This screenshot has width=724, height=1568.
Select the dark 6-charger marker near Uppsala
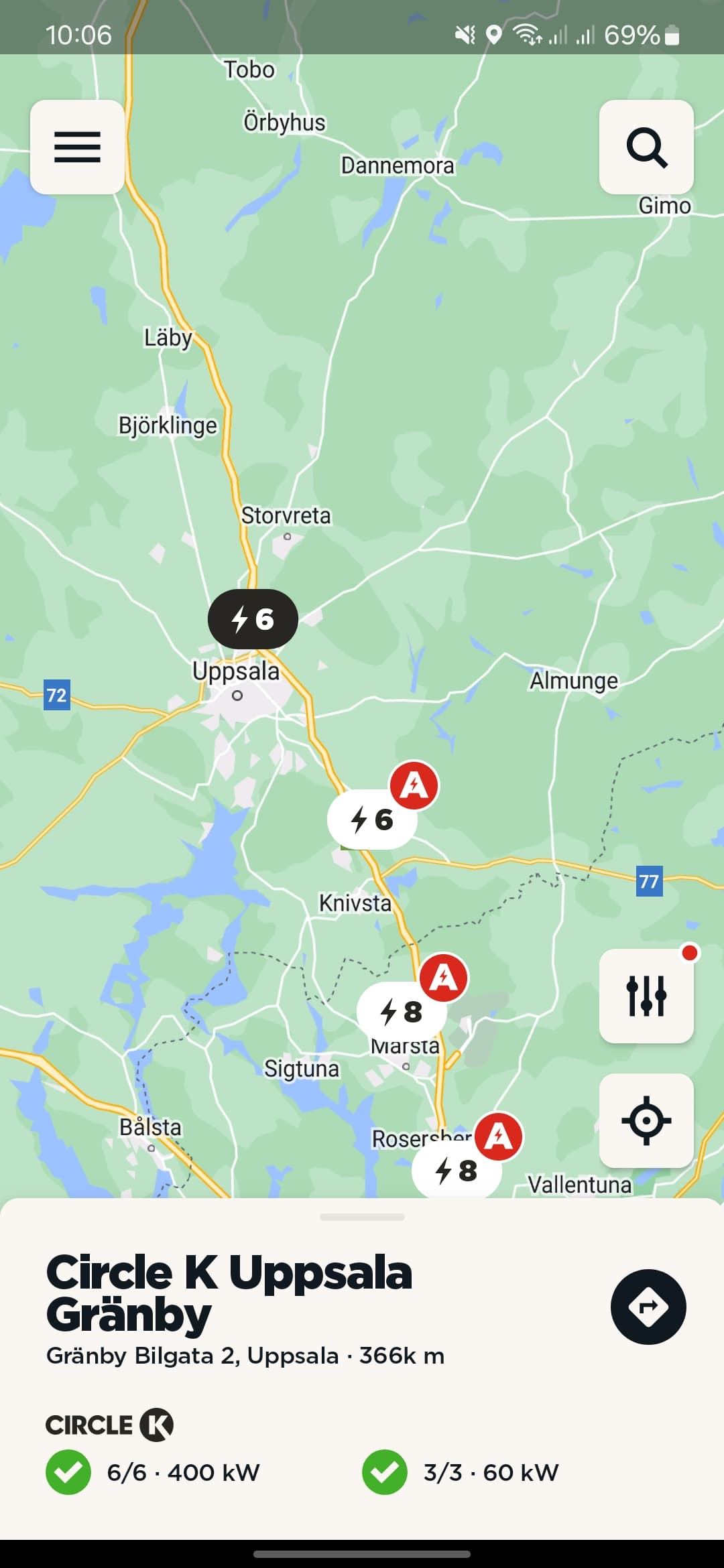pos(253,619)
